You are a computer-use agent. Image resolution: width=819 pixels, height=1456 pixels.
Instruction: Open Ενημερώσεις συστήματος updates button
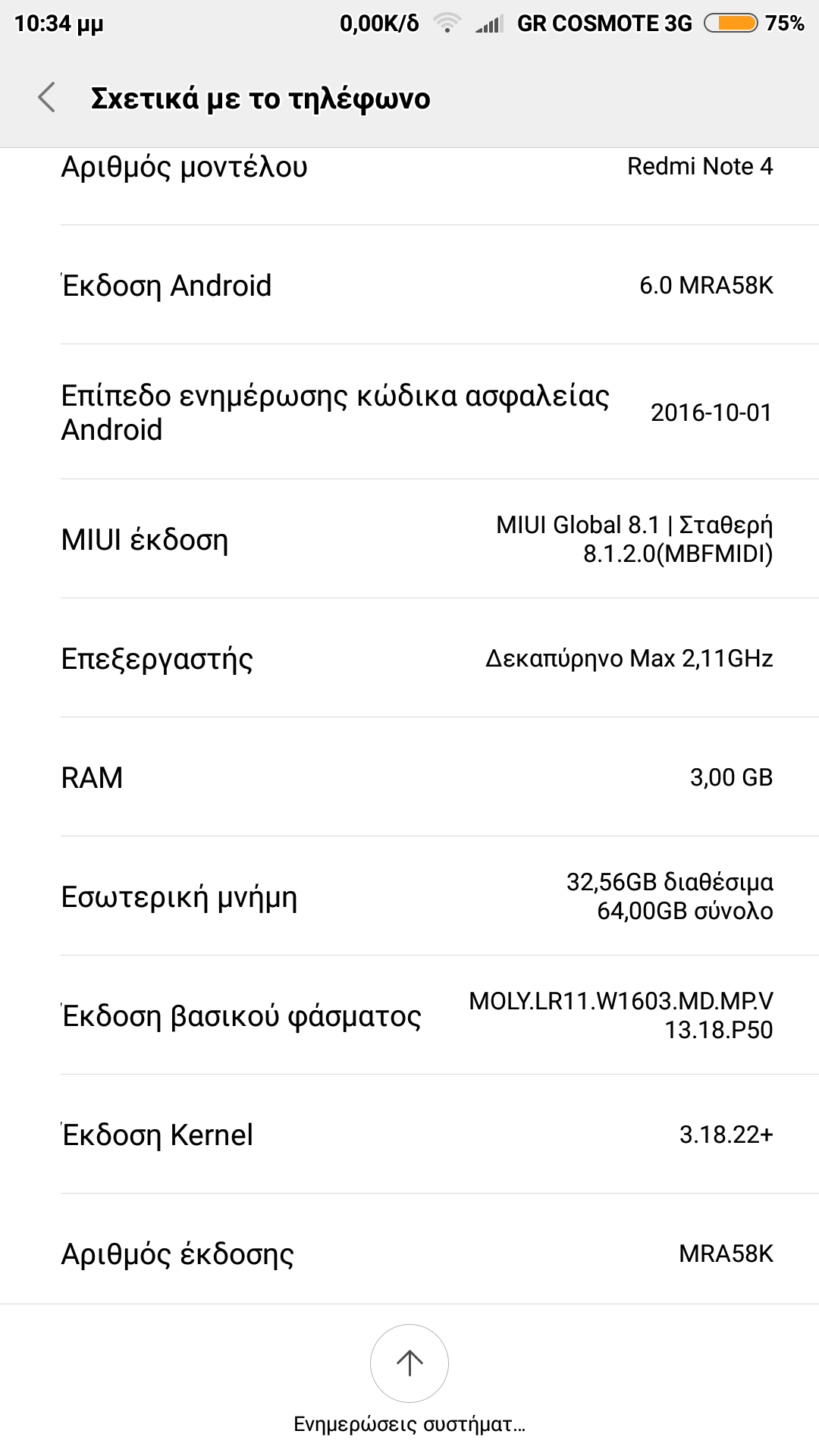409,1363
